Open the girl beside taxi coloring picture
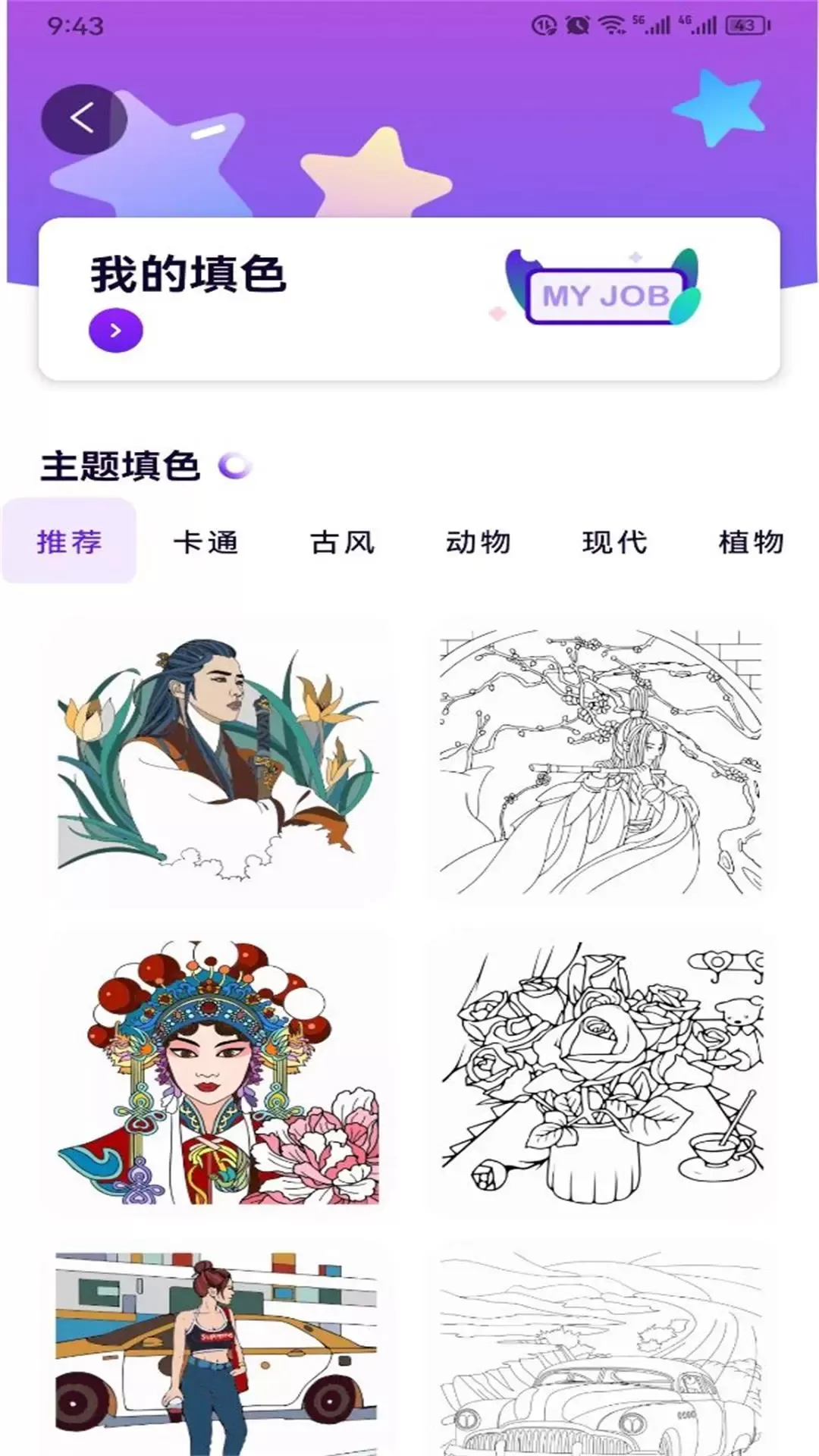819x1456 pixels. click(x=218, y=1350)
